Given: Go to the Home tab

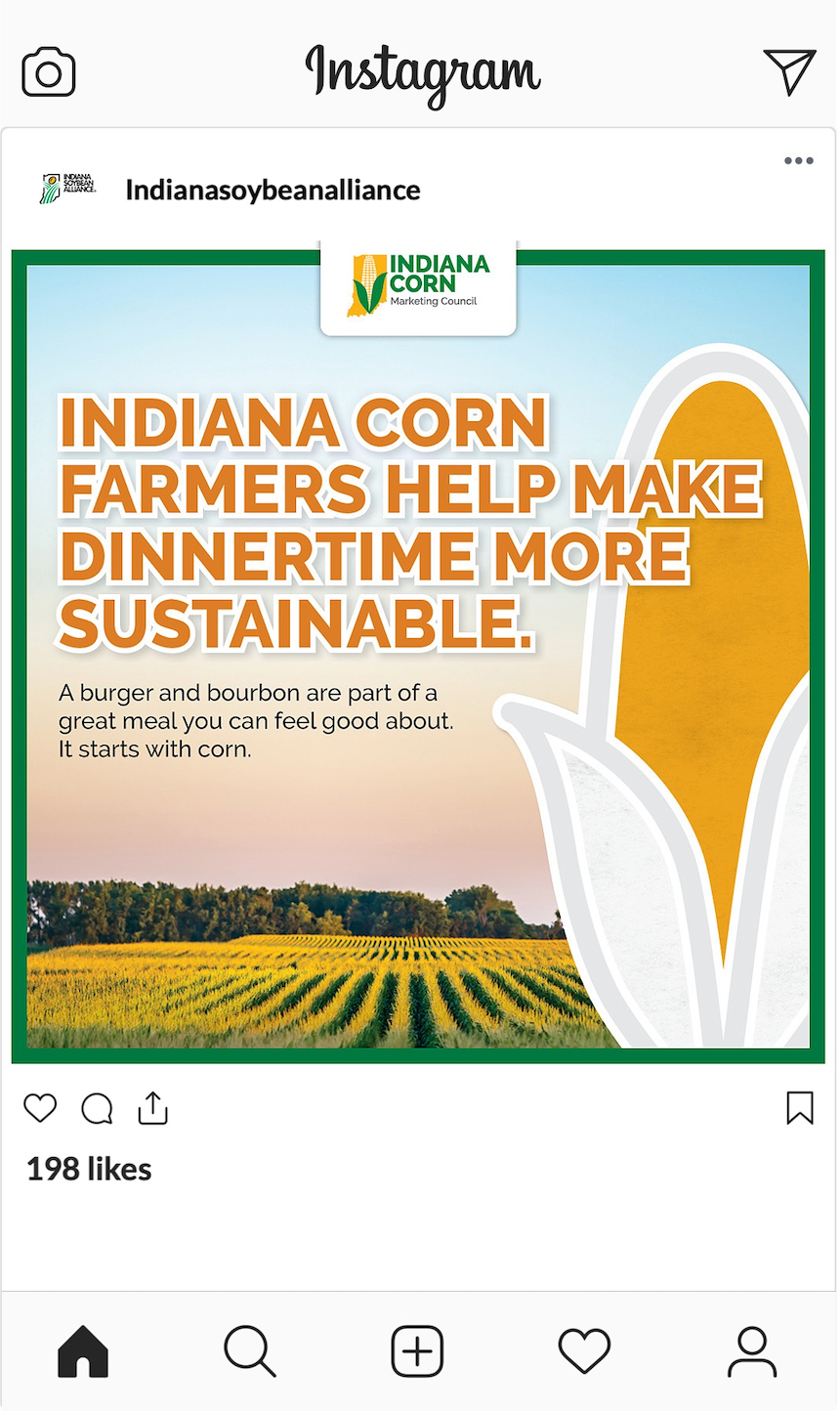Looking at the screenshot, I should click(83, 1351).
